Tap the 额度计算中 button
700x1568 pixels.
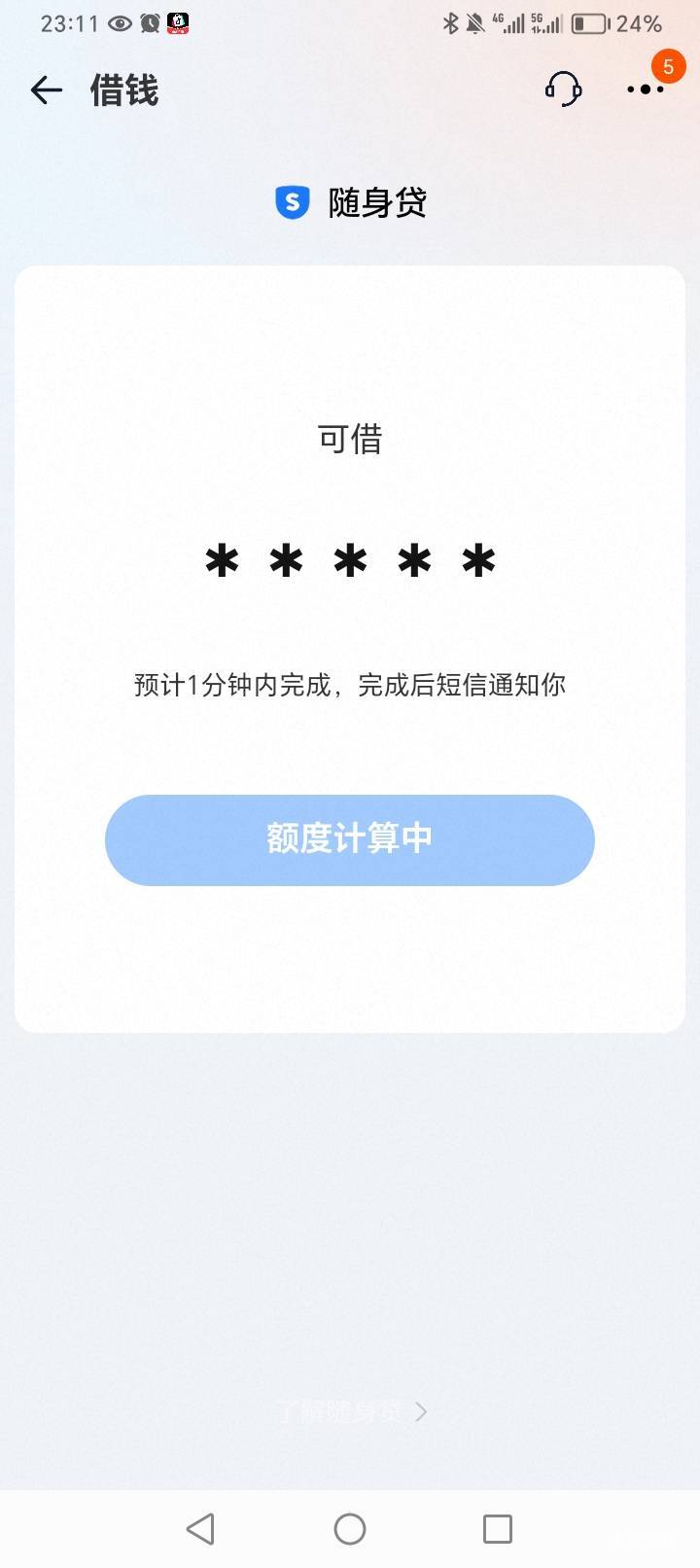pos(350,839)
